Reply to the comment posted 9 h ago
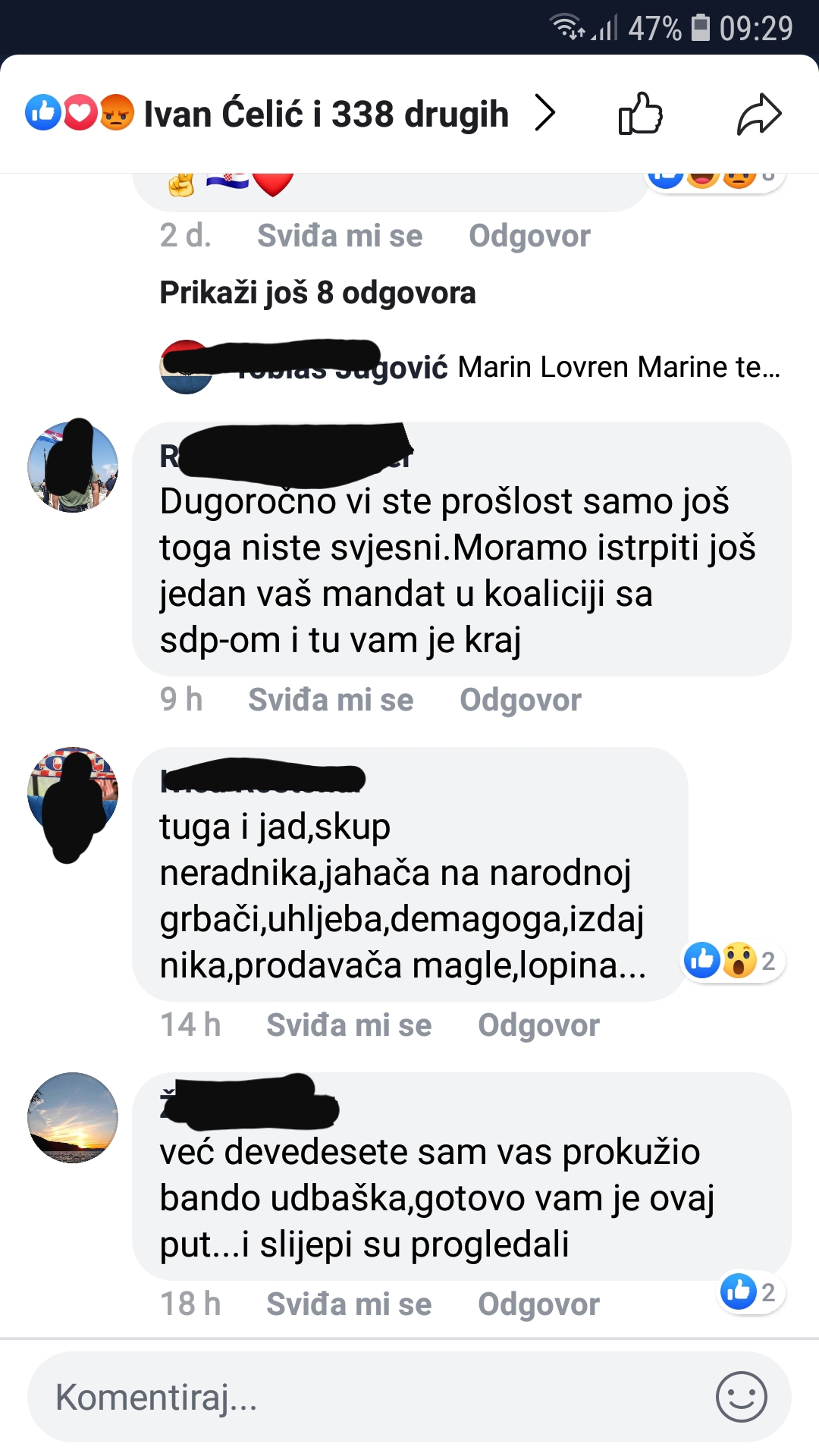This screenshot has height=1456, width=819. (520, 700)
